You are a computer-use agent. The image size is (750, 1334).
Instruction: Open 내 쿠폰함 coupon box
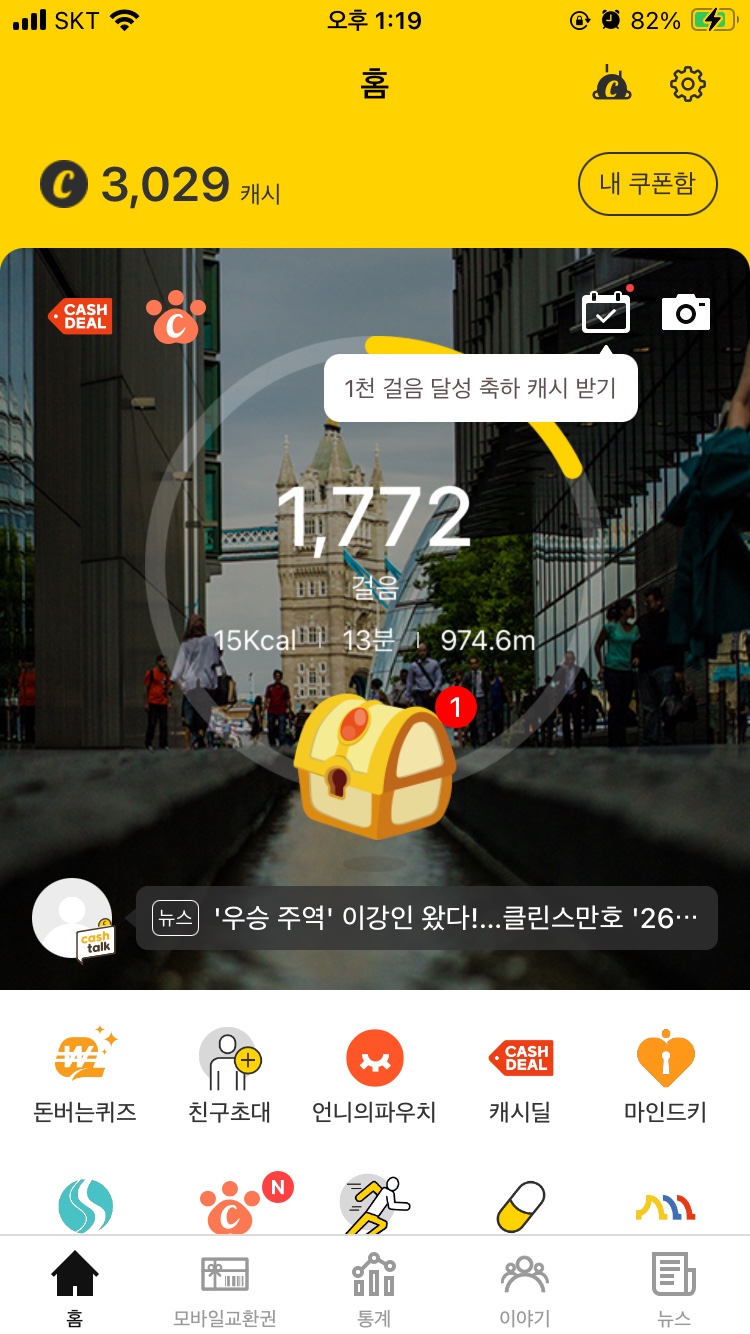click(x=647, y=184)
